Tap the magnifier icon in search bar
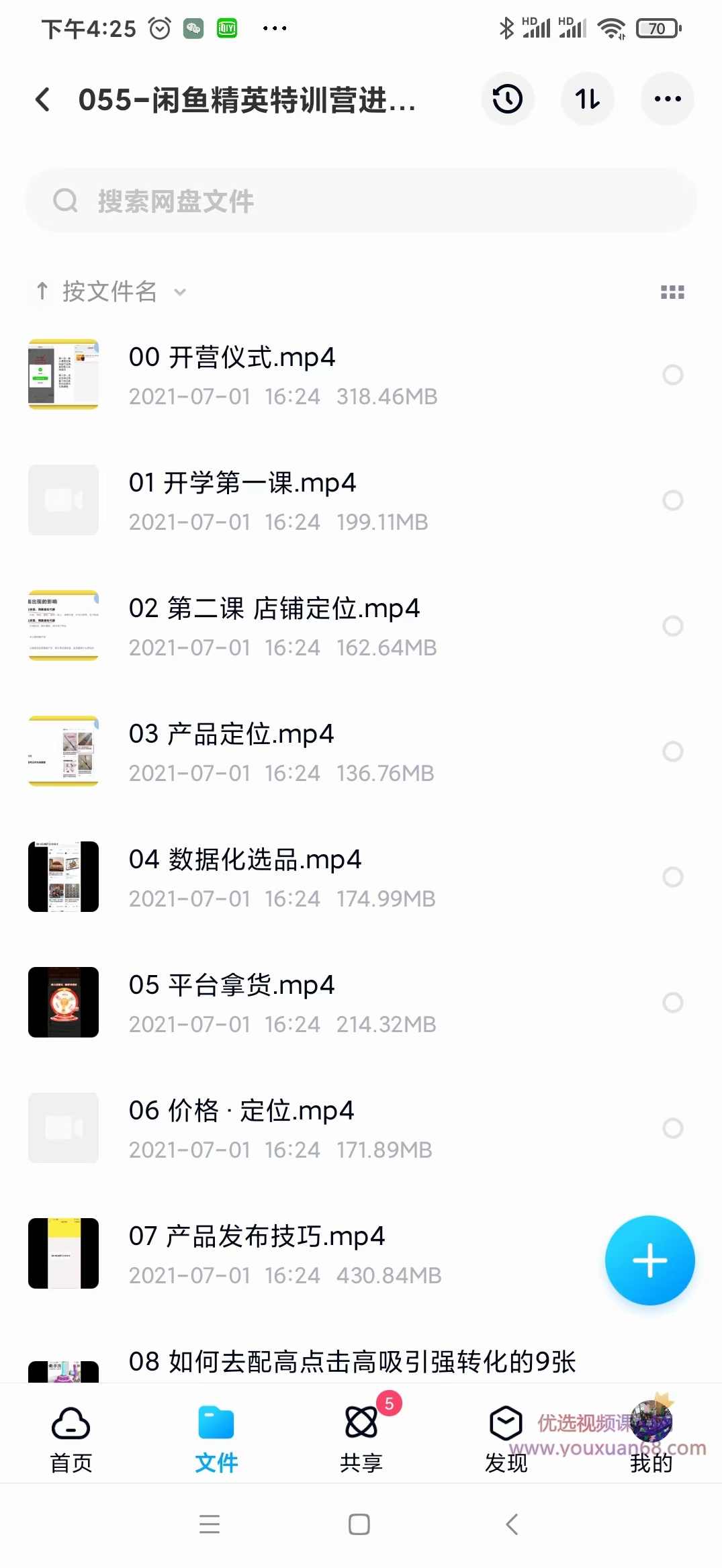 pyautogui.click(x=66, y=200)
